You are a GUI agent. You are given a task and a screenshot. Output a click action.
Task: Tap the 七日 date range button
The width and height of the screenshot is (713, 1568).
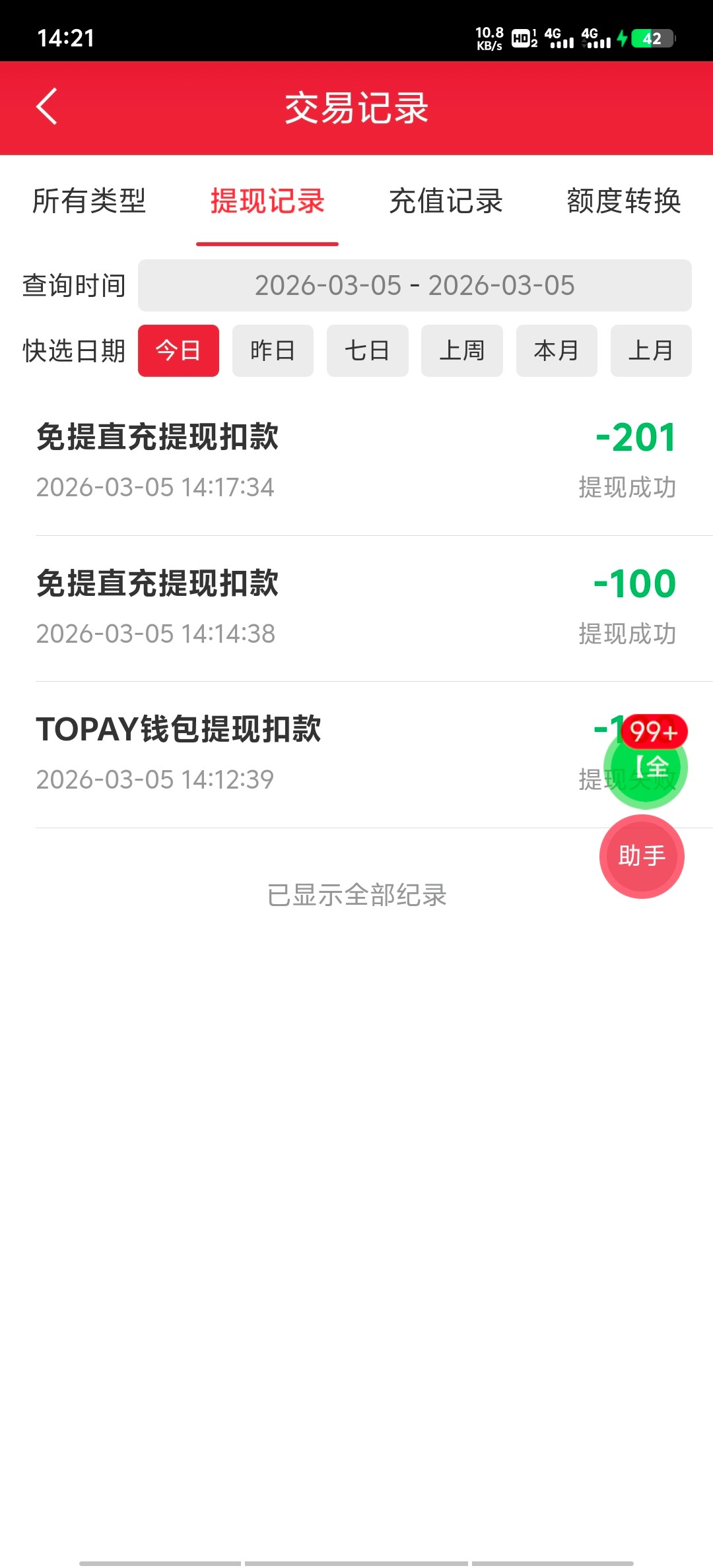[x=367, y=350]
